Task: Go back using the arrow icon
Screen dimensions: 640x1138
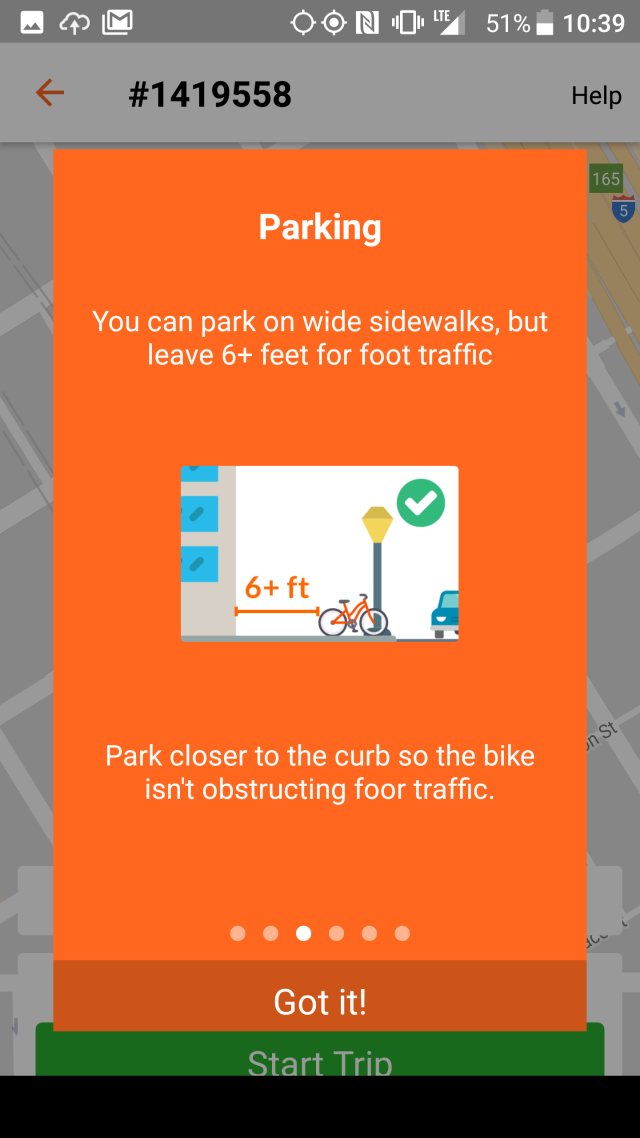Action: [49, 94]
